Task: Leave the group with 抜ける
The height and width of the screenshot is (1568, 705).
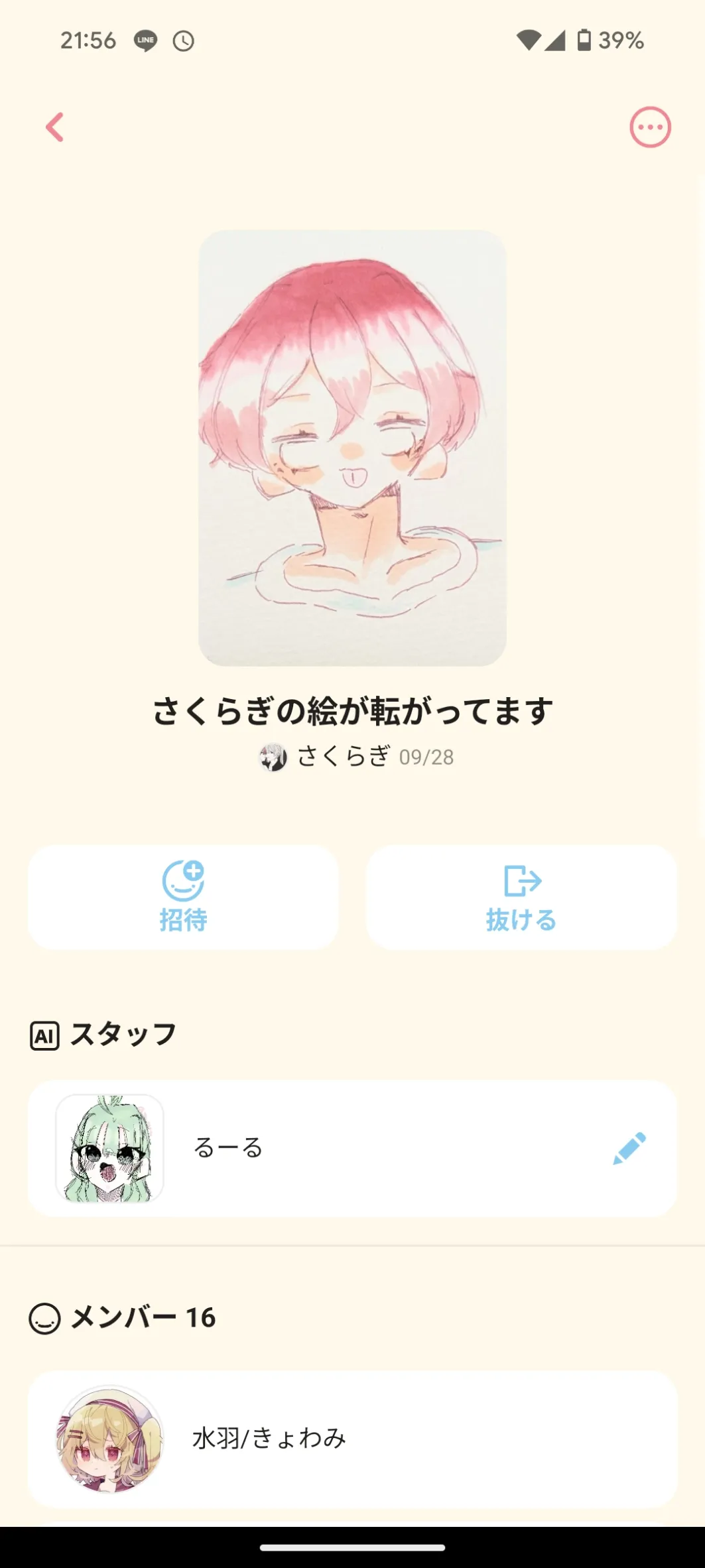Action: coord(521,897)
